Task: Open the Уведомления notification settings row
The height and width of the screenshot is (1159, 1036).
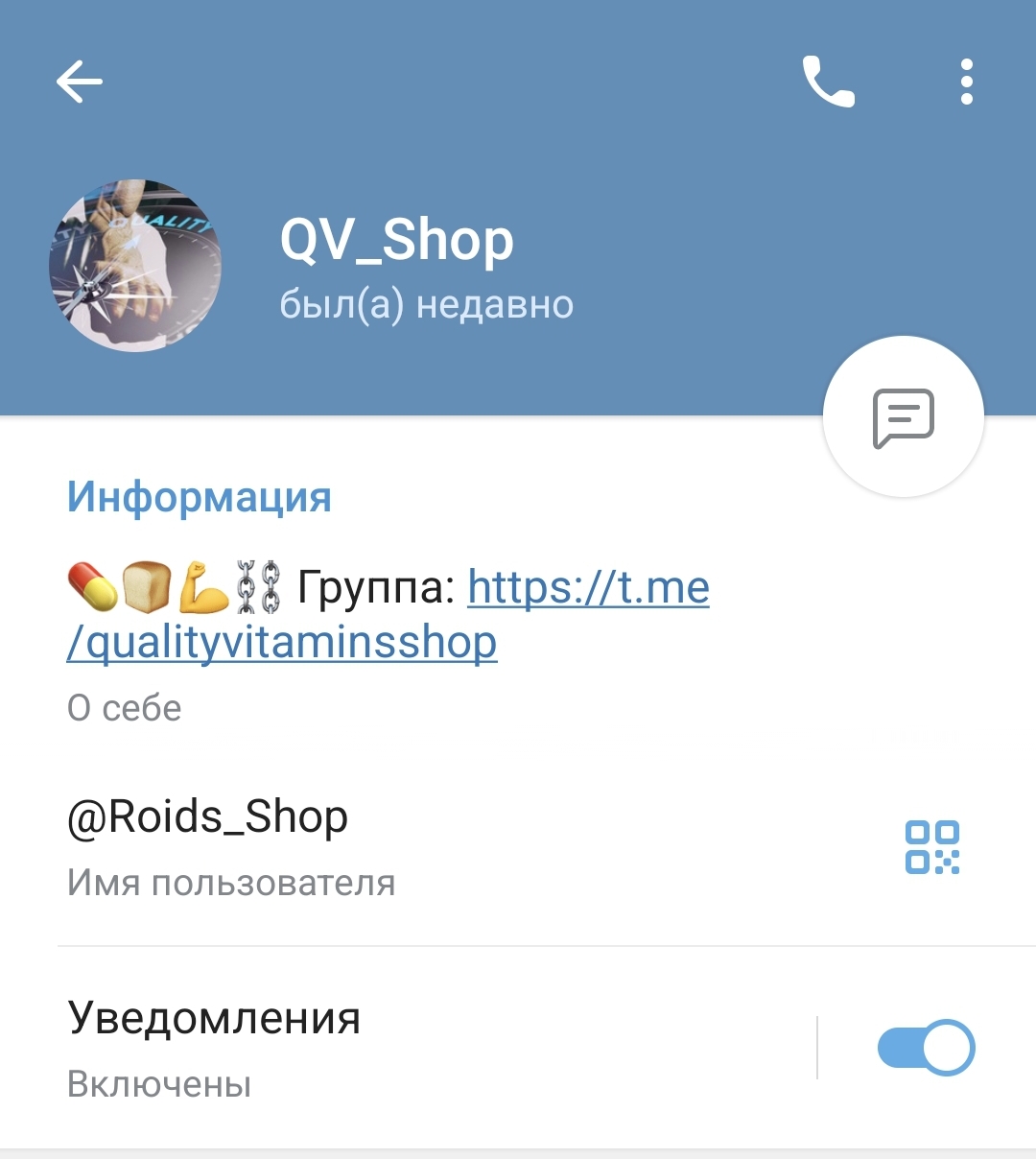Action: tap(384, 1048)
